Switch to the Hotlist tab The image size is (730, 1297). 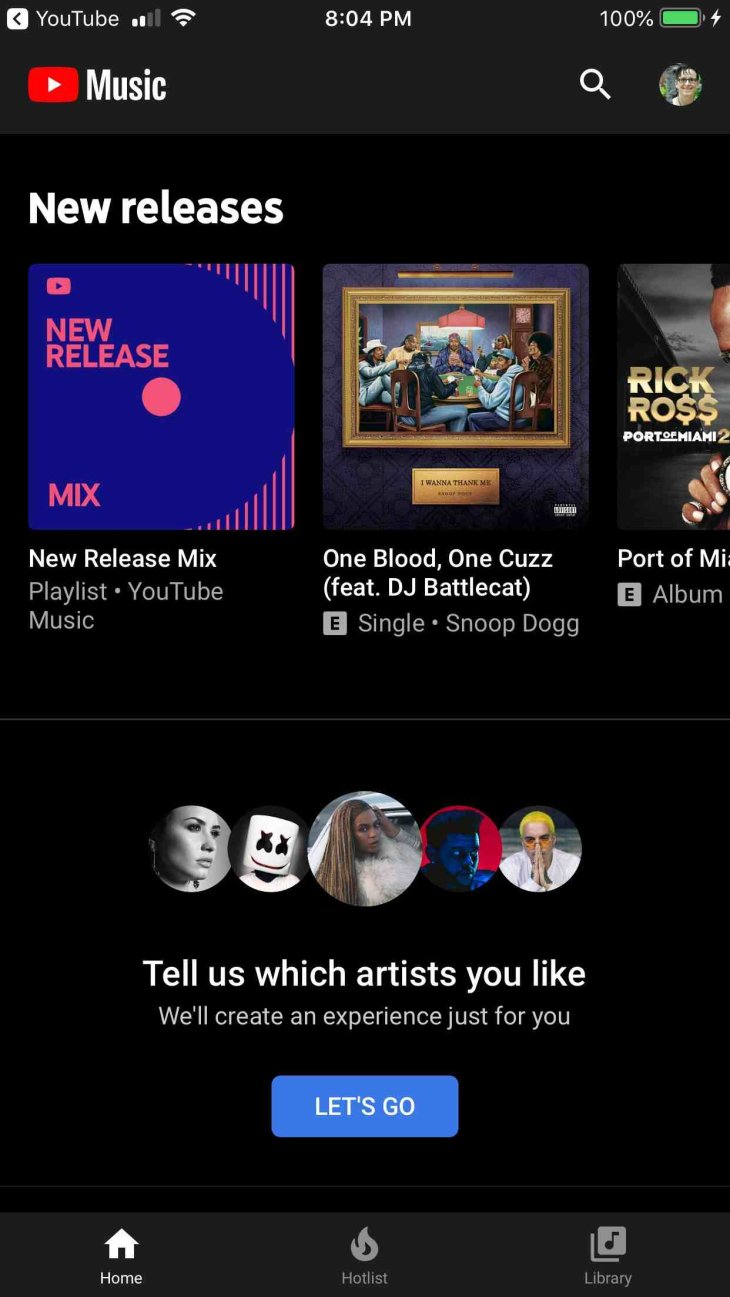(364, 1255)
